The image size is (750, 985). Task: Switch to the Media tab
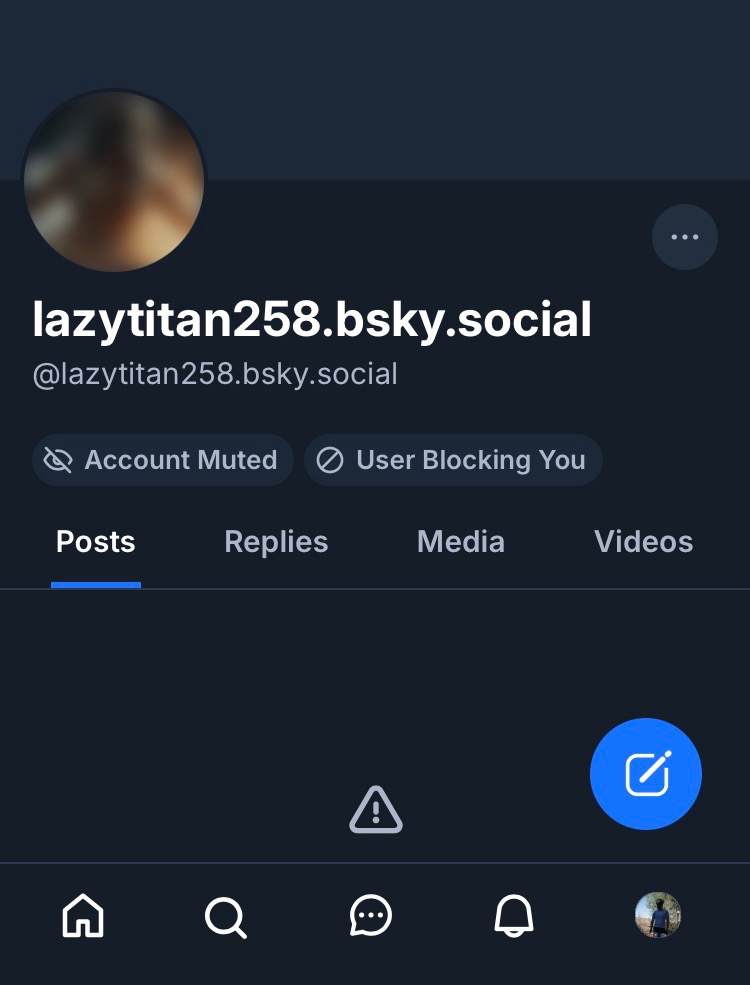[x=461, y=542]
